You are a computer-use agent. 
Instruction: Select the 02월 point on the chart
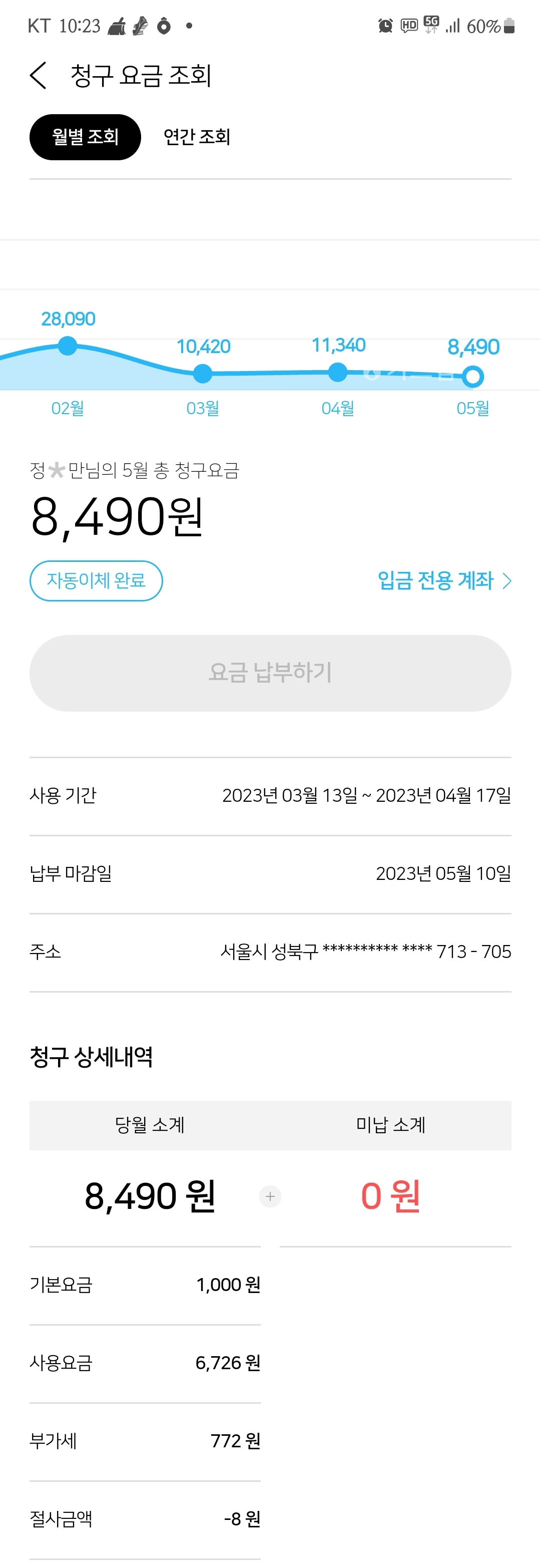[68, 346]
